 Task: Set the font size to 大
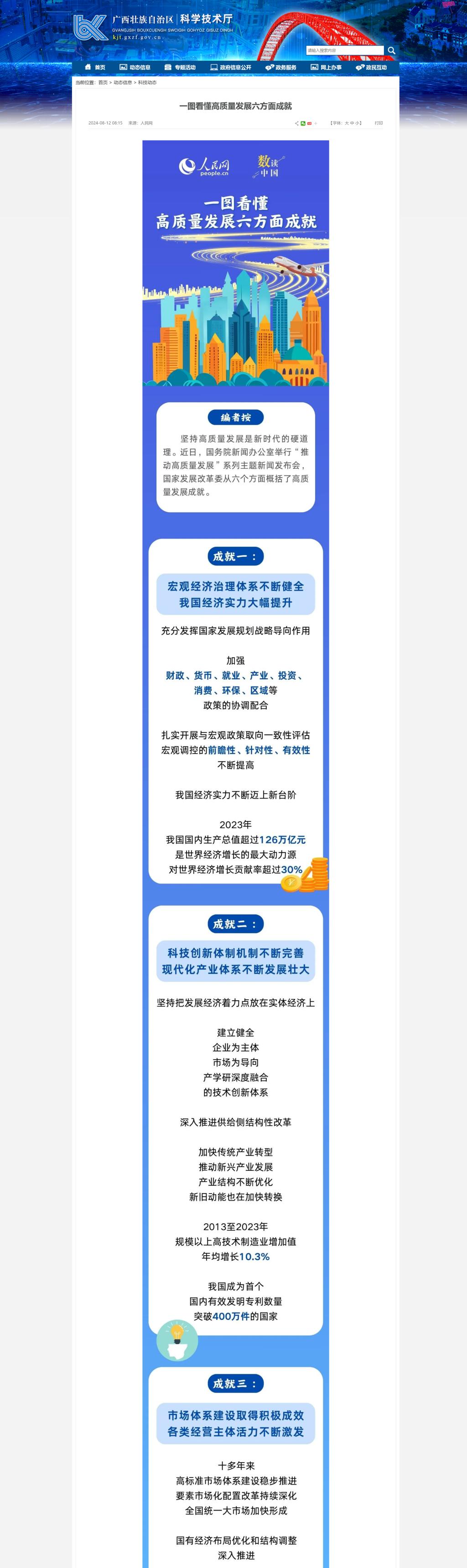click(347, 123)
